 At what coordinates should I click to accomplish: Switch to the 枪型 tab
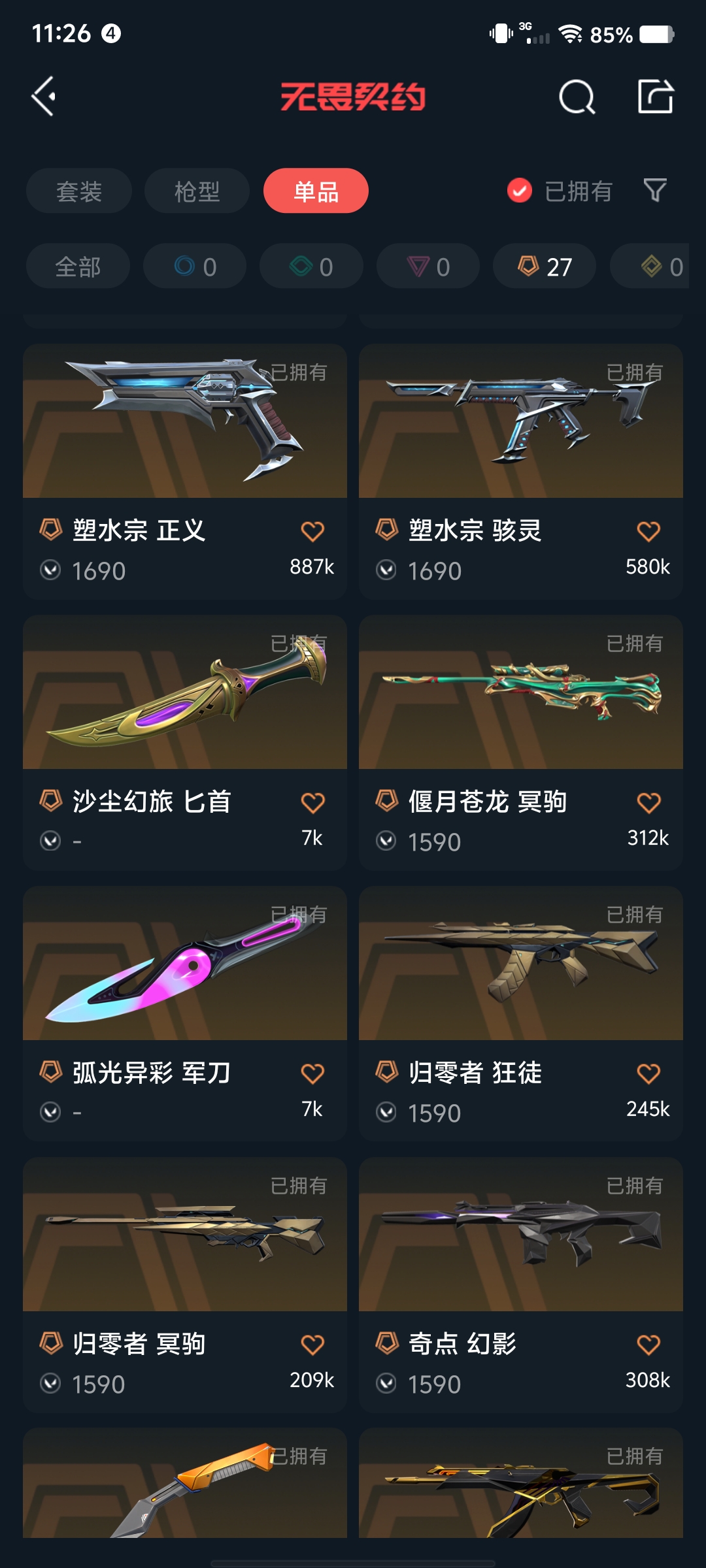pos(197,191)
